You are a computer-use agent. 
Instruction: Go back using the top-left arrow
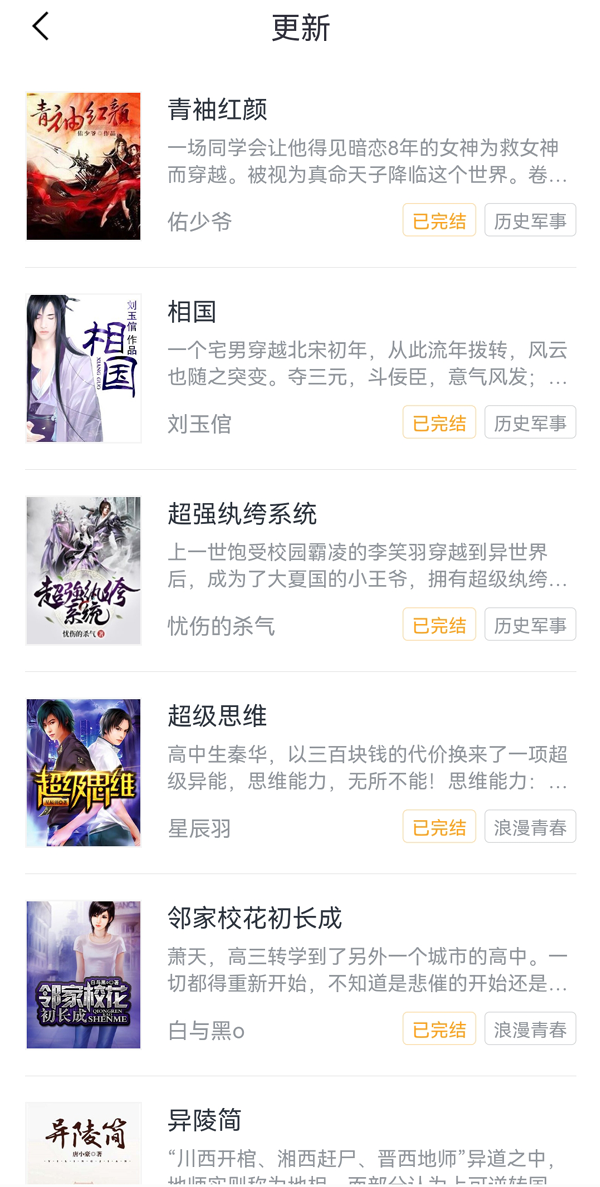point(40,27)
